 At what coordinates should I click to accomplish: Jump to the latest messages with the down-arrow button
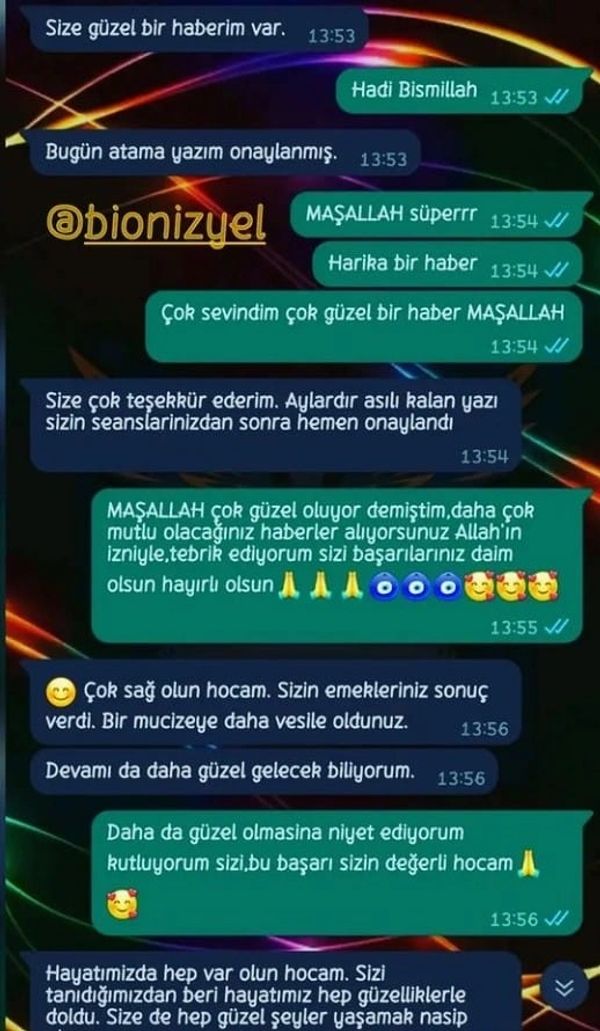565,988
